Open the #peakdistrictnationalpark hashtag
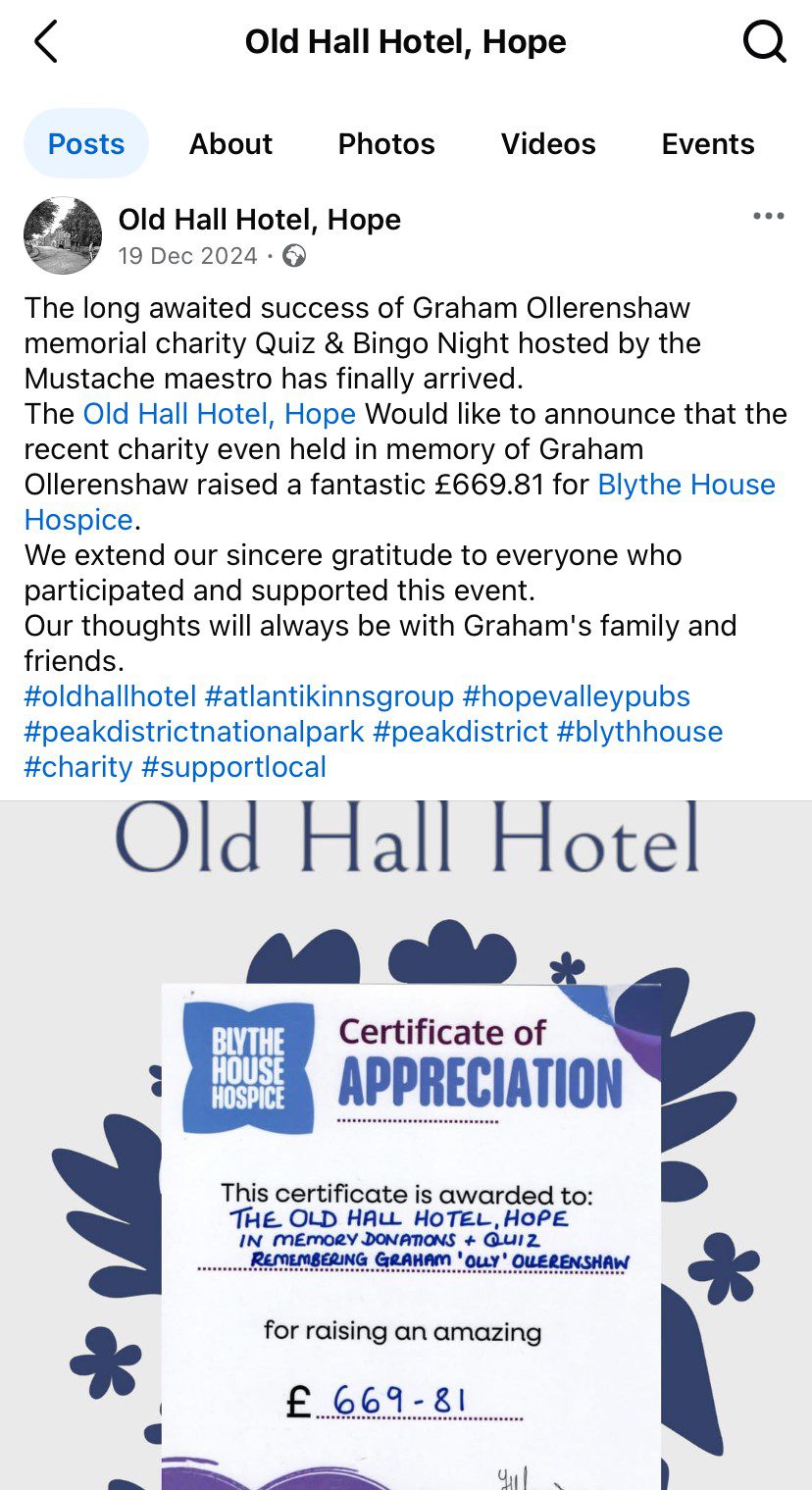Viewport: 812px width, 1490px height. 194,732
